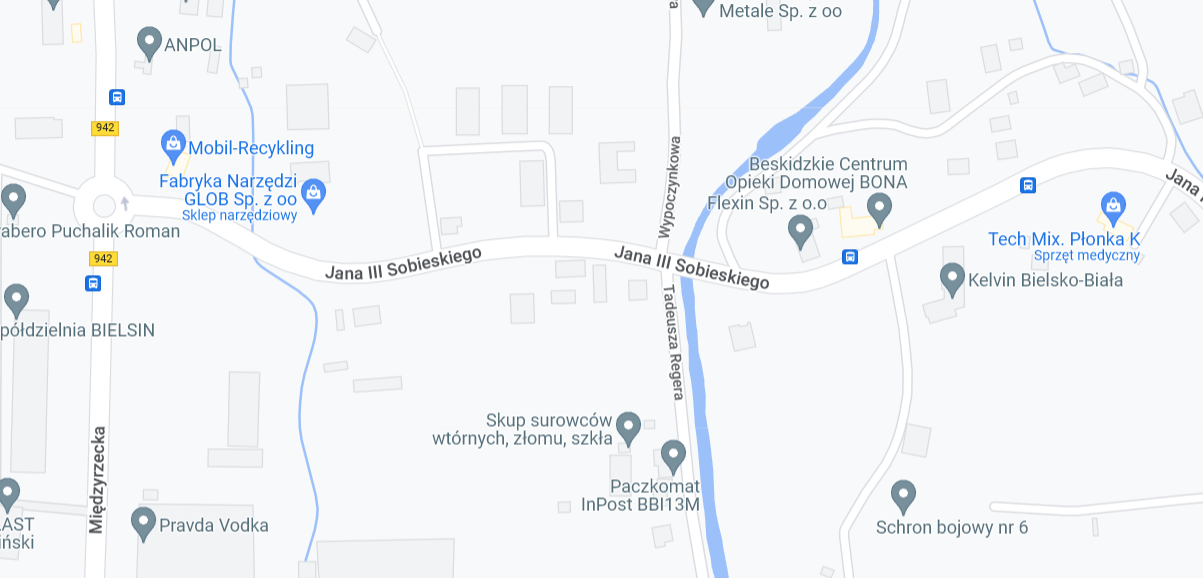
Task: Select the Paczkomat InPost BBI13M pin
Action: tap(673, 456)
